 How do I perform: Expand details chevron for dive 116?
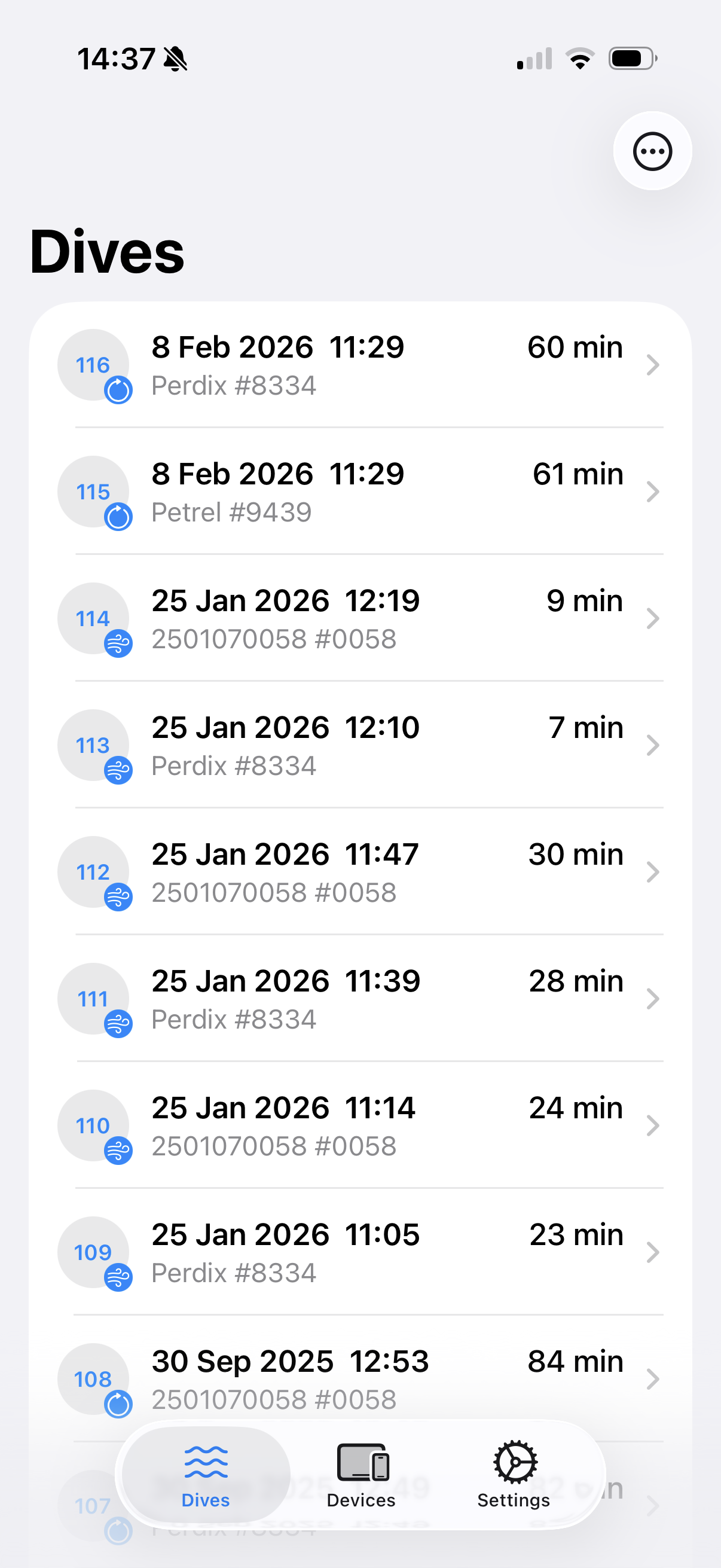[653, 365]
